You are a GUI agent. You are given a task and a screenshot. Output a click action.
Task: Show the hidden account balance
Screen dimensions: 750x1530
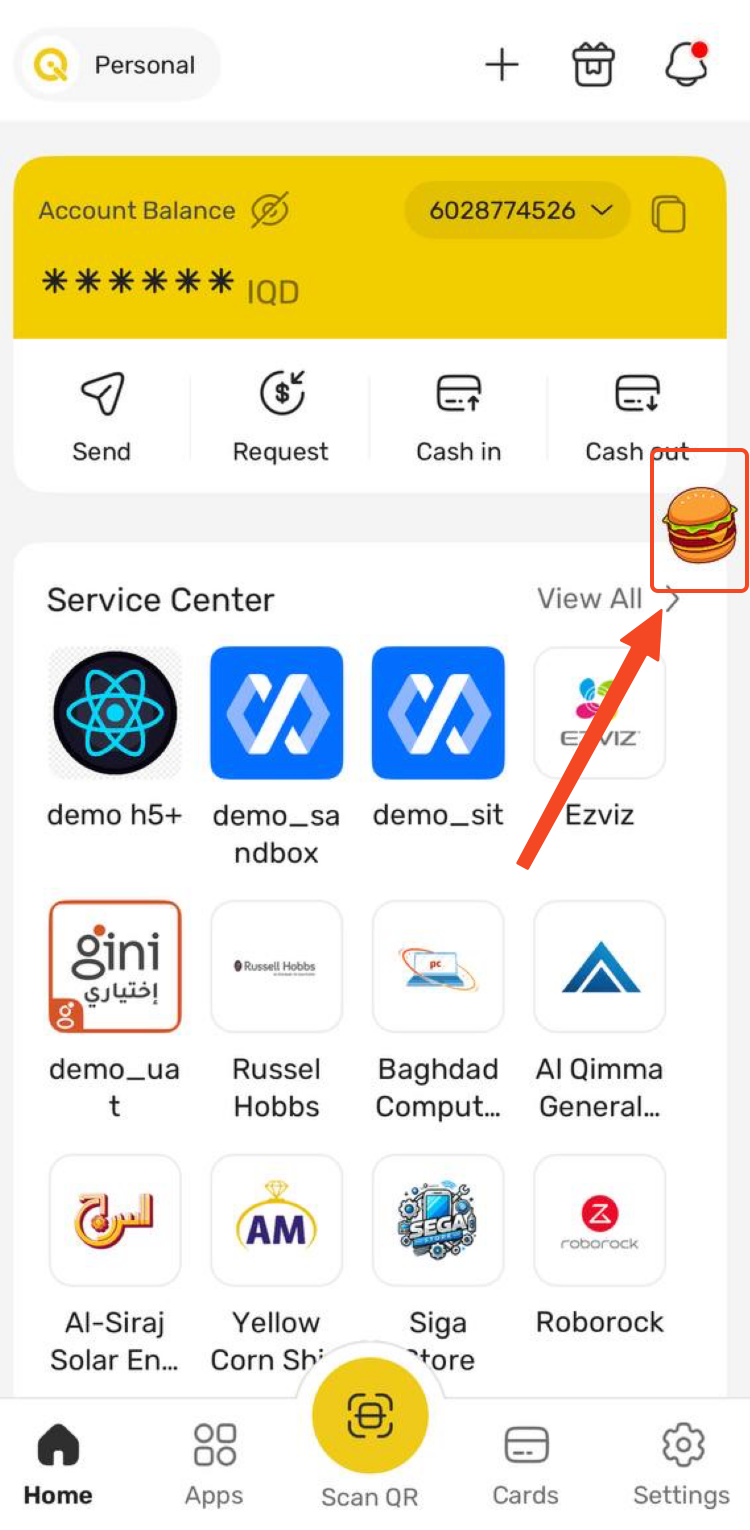point(269,211)
